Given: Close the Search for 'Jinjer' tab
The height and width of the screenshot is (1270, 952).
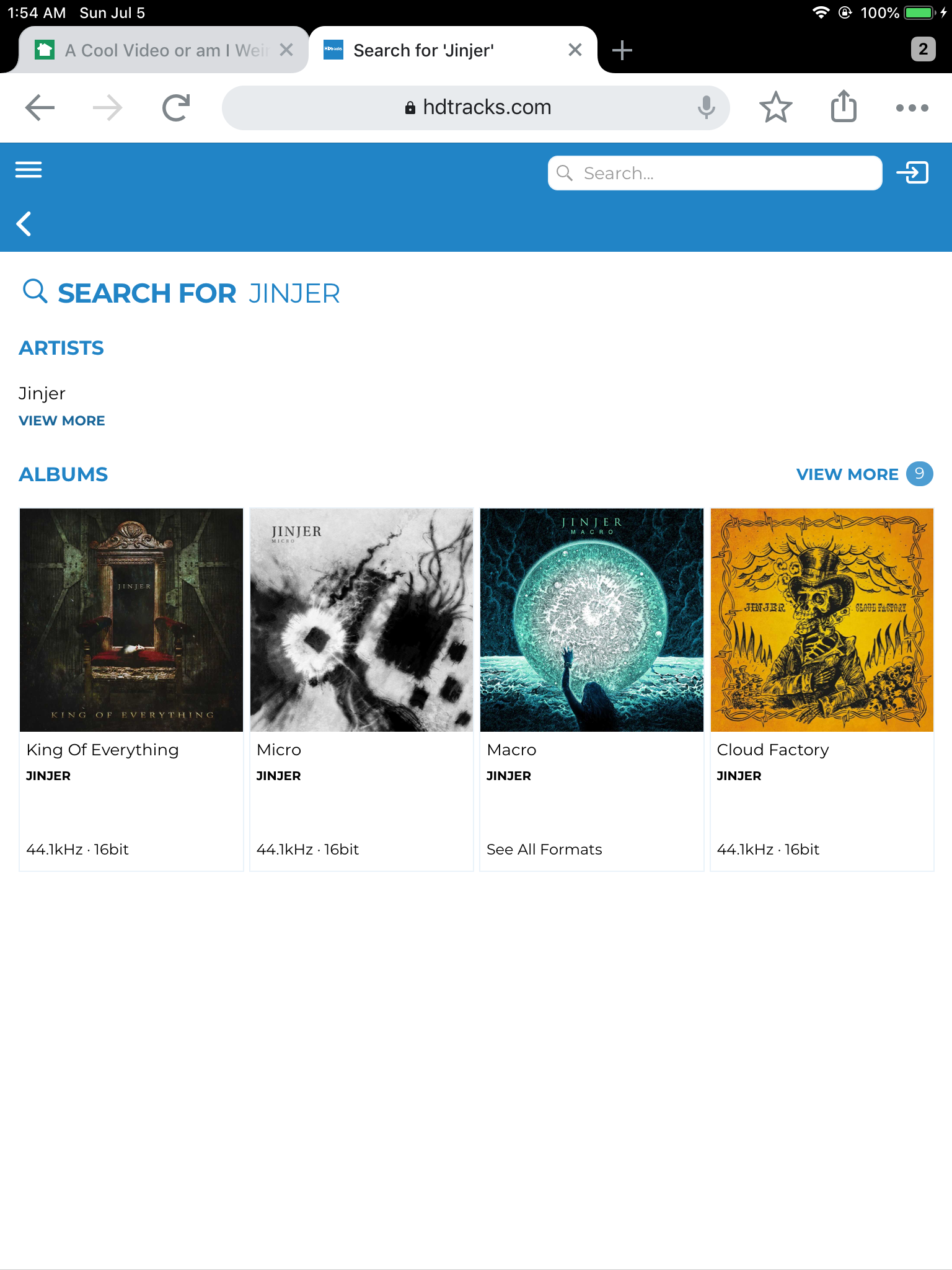Looking at the screenshot, I should click(575, 50).
